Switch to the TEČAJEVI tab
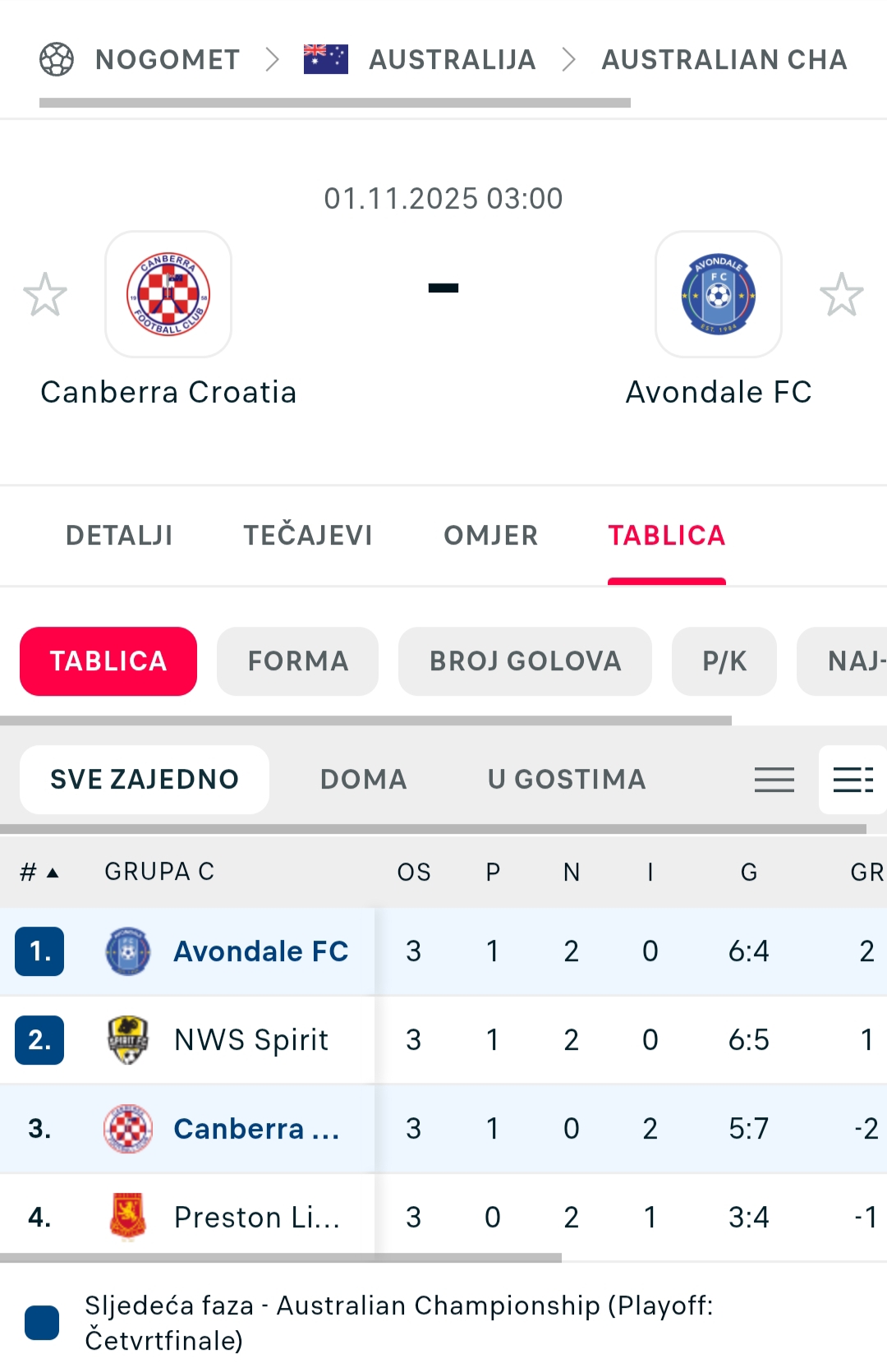 [308, 536]
